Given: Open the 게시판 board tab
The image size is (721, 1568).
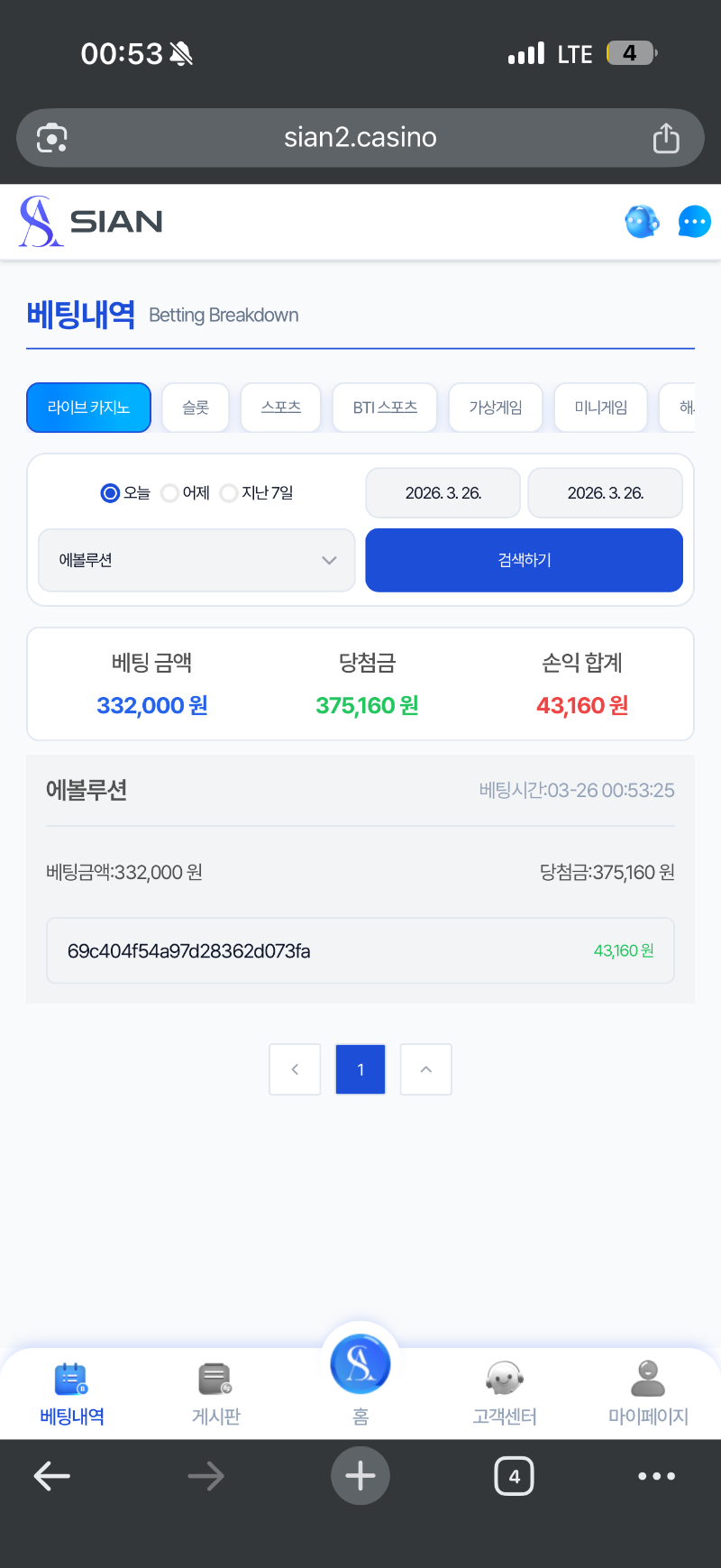Looking at the screenshot, I should point(215,1393).
